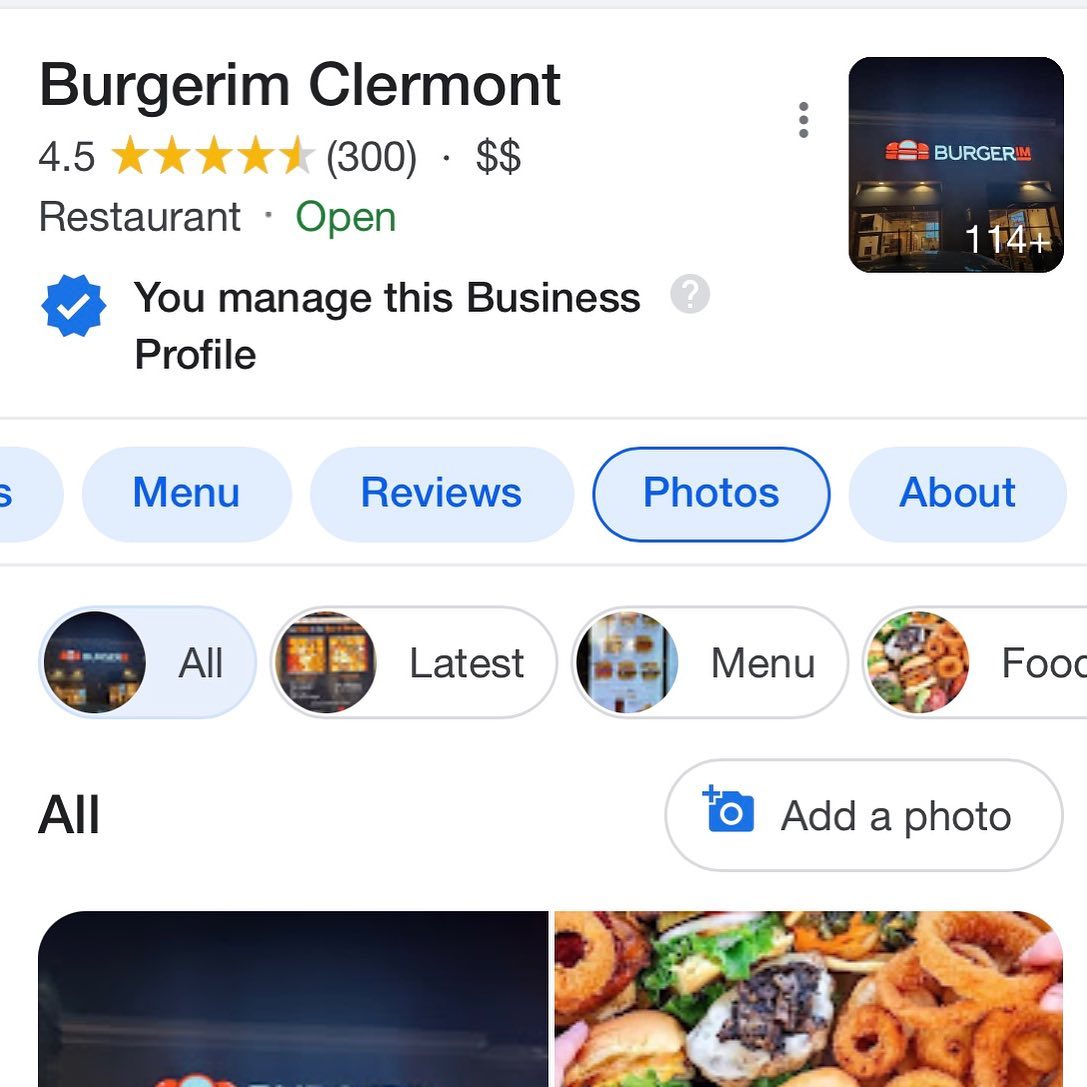Tap the help question mark icon
Viewport: 1087px width, 1087px height.
pyautogui.click(x=689, y=295)
